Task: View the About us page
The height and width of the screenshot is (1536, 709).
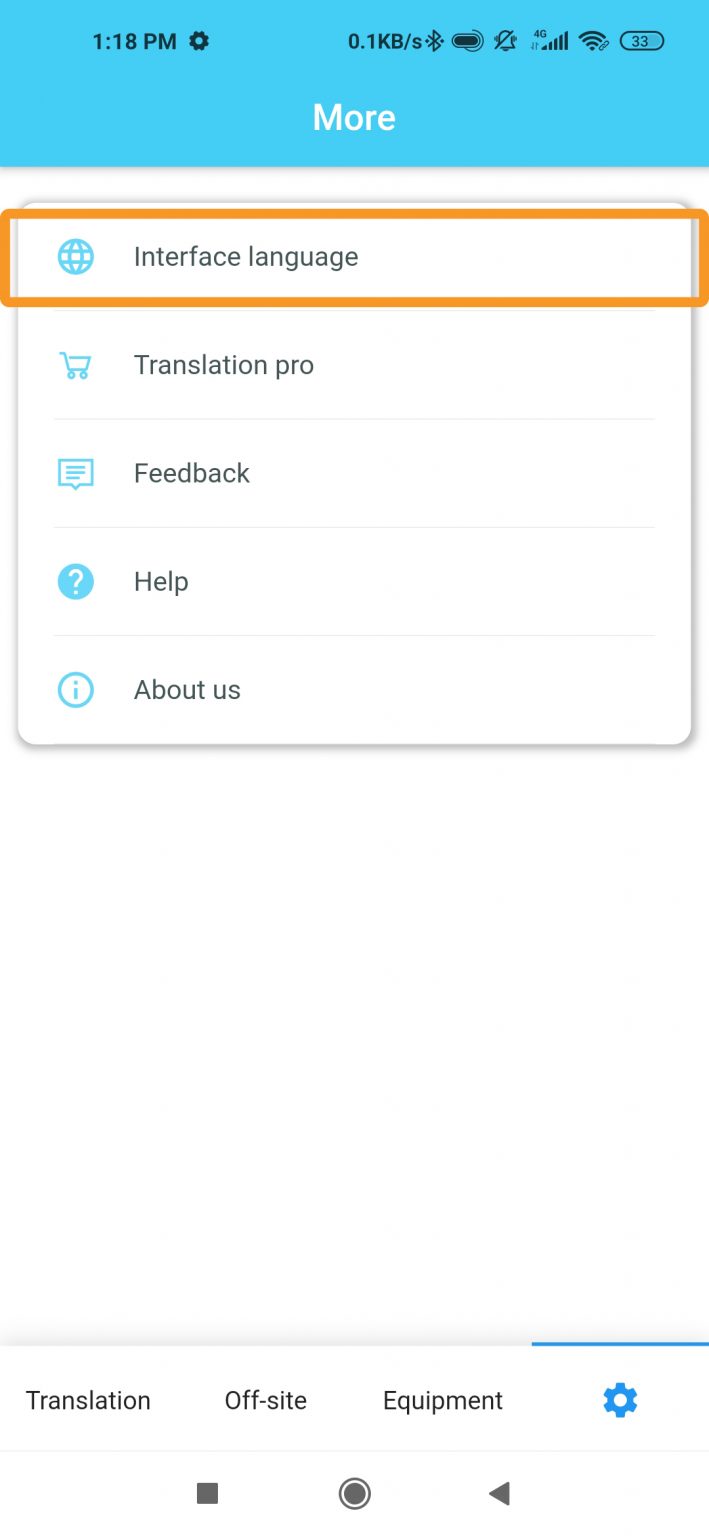Action: (x=354, y=690)
